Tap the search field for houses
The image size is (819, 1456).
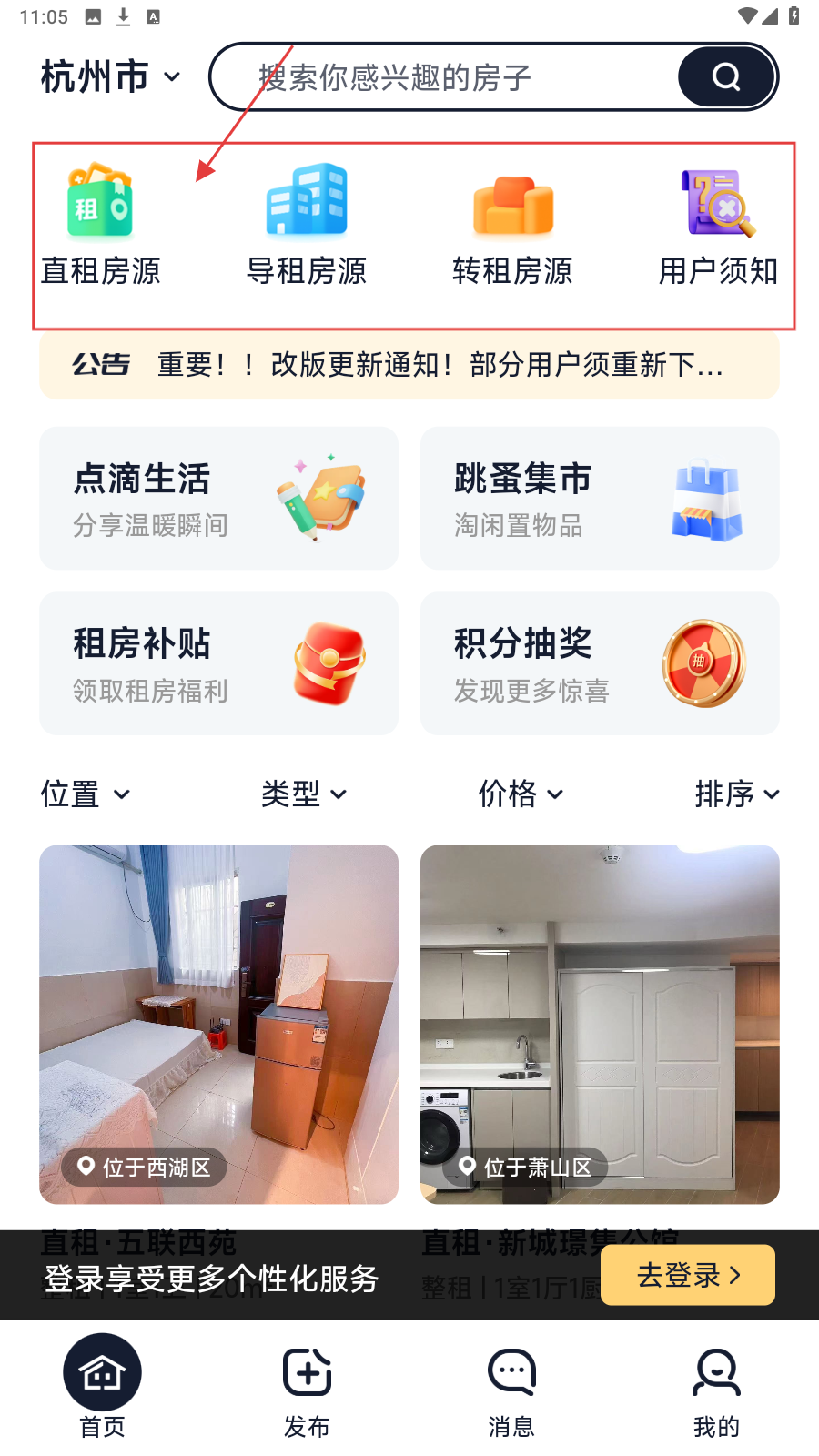437,77
